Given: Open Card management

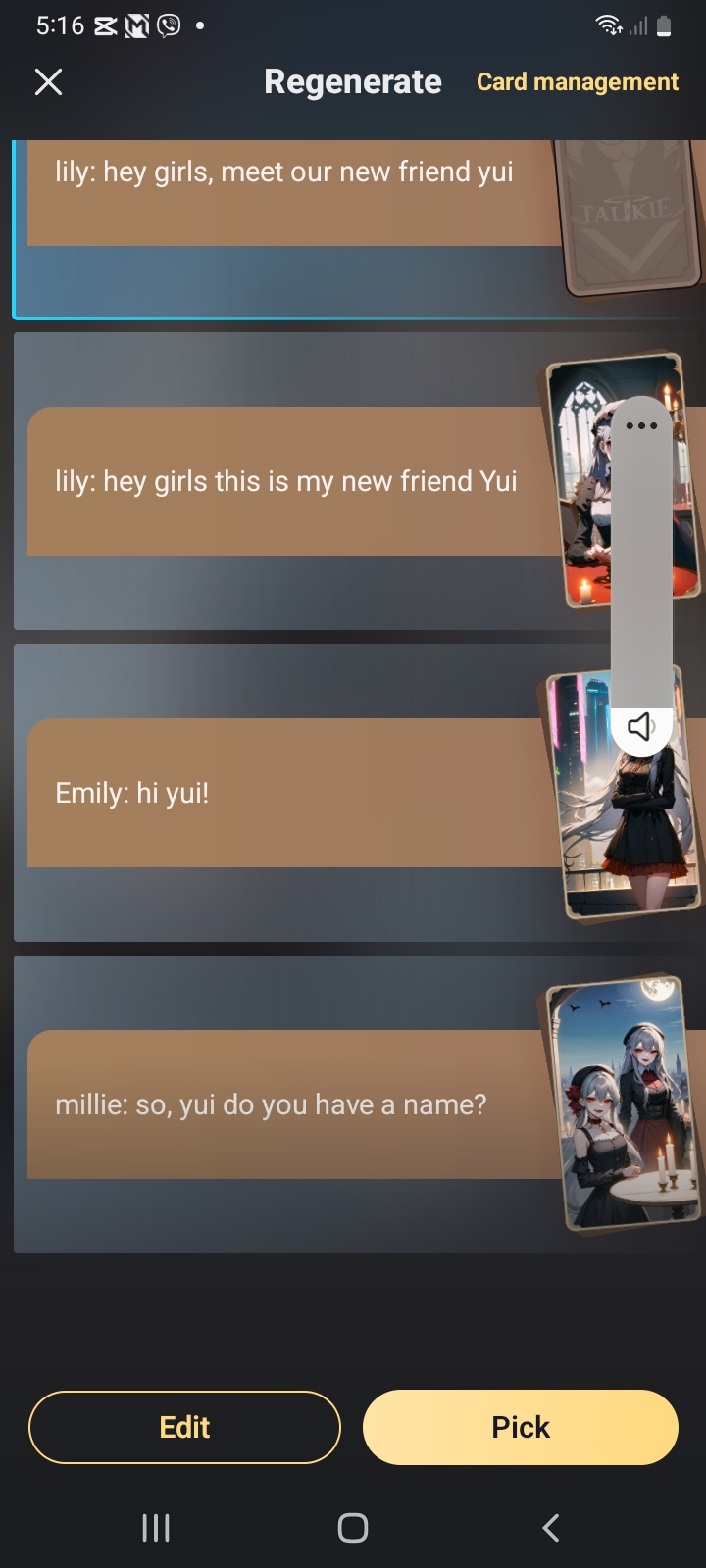Looking at the screenshot, I should pos(577,82).
